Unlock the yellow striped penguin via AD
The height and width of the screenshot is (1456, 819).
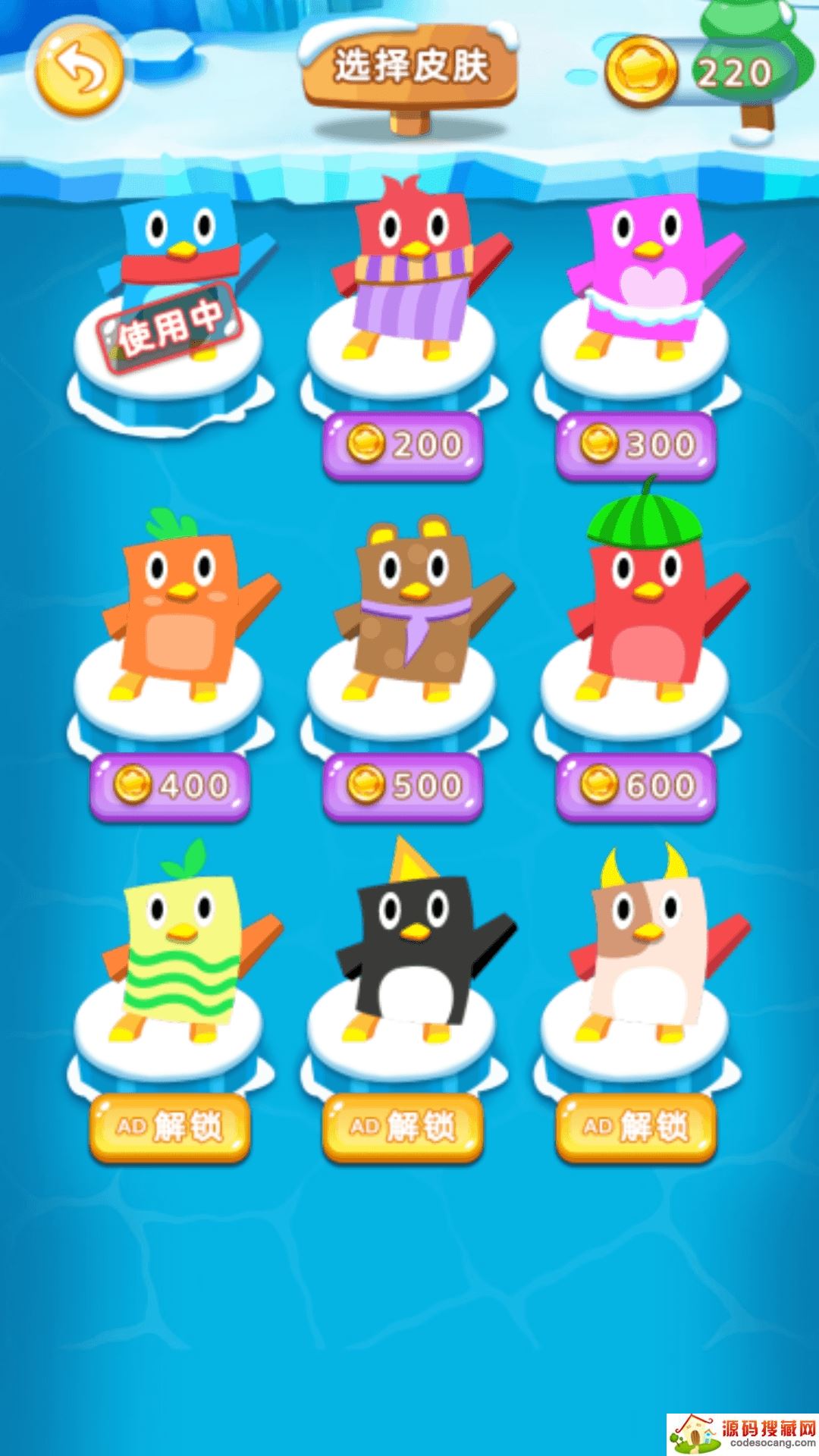(170, 1126)
